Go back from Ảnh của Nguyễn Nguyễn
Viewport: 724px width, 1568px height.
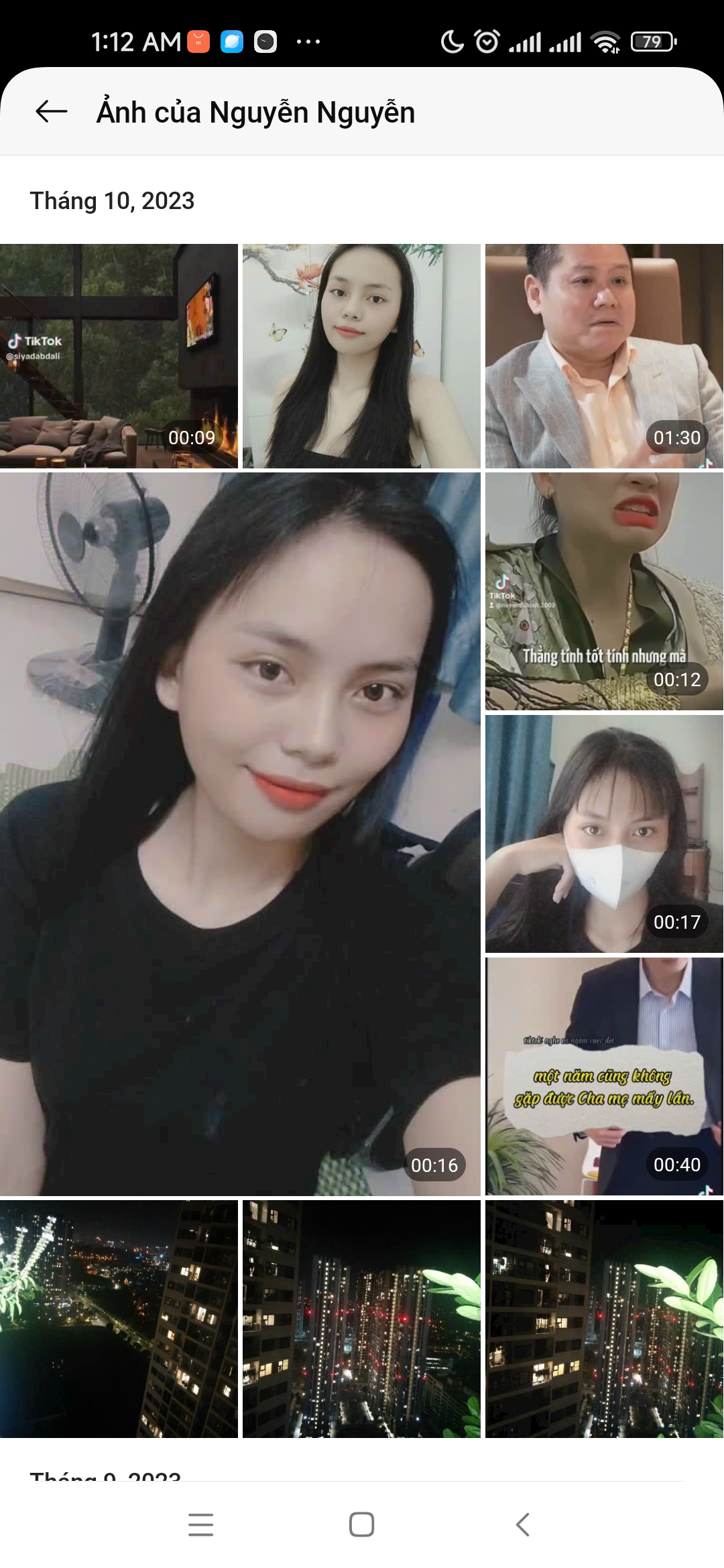(x=52, y=111)
